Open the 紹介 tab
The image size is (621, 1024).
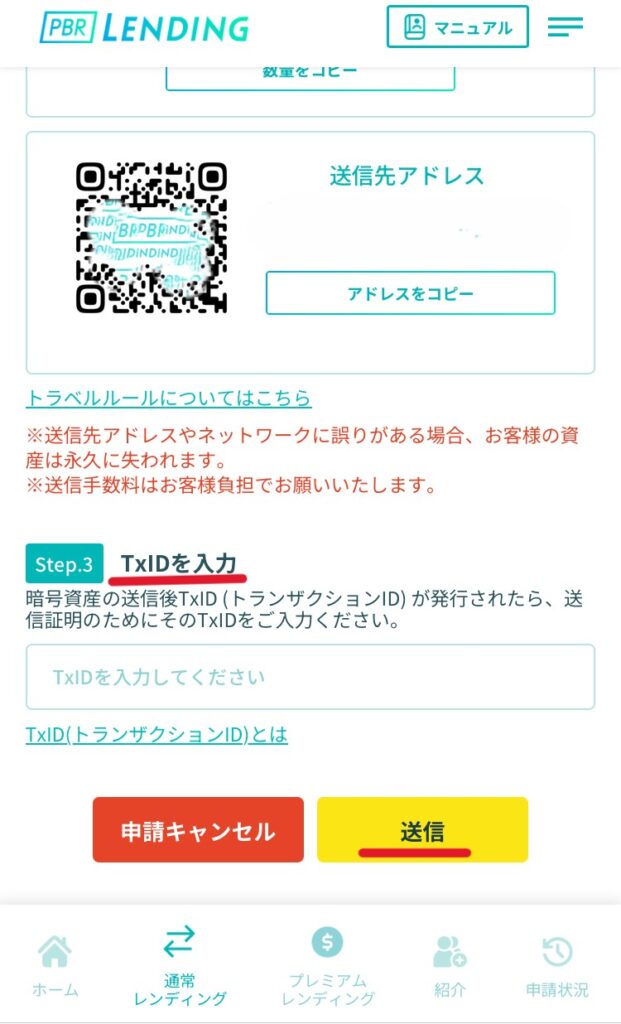point(450,966)
